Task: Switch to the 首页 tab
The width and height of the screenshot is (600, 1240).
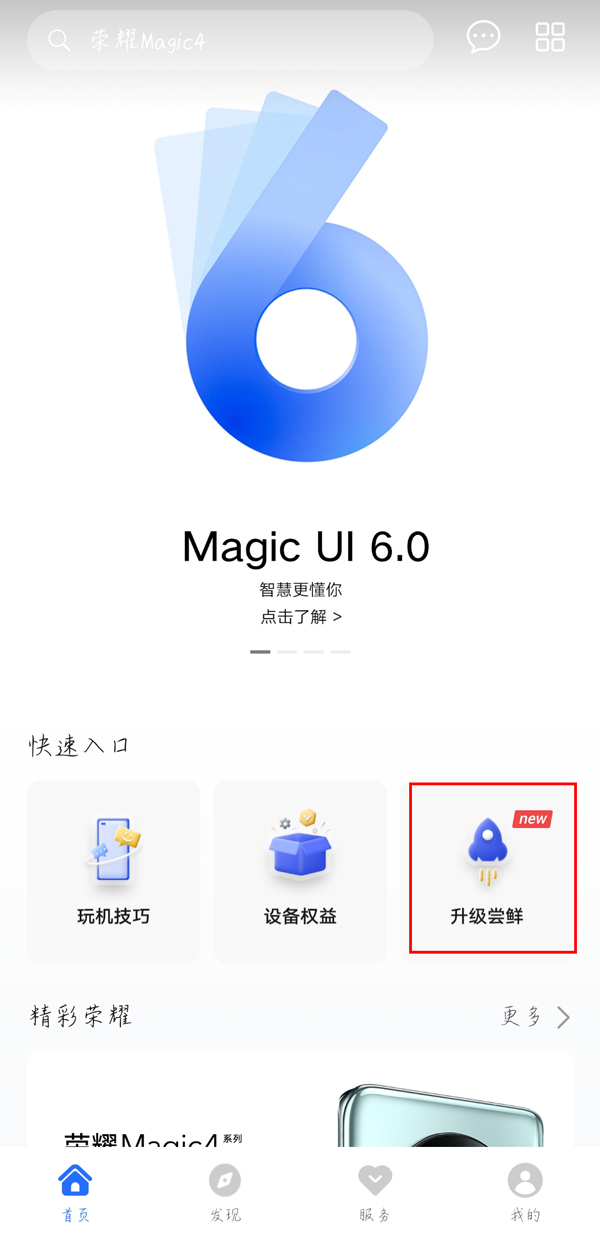Action: click(x=76, y=1193)
